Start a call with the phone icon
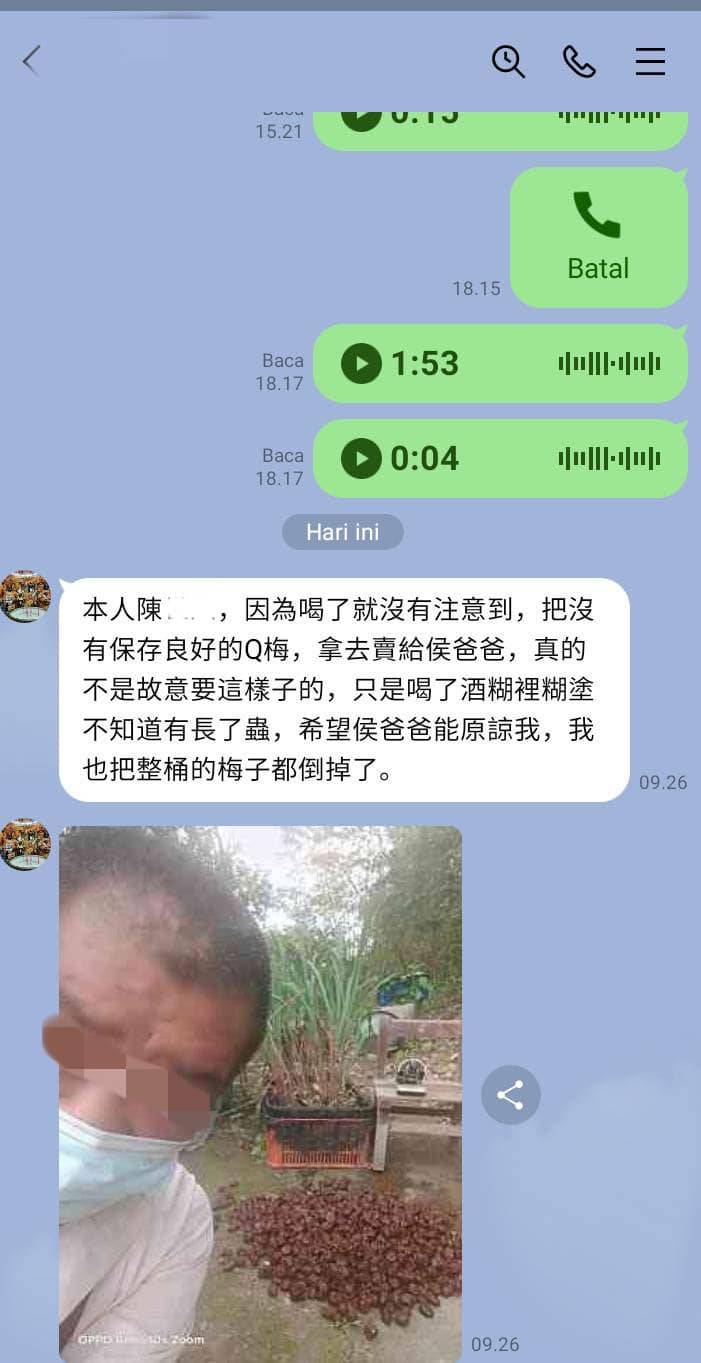The width and height of the screenshot is (701, 1363). (x=579, y=62)
